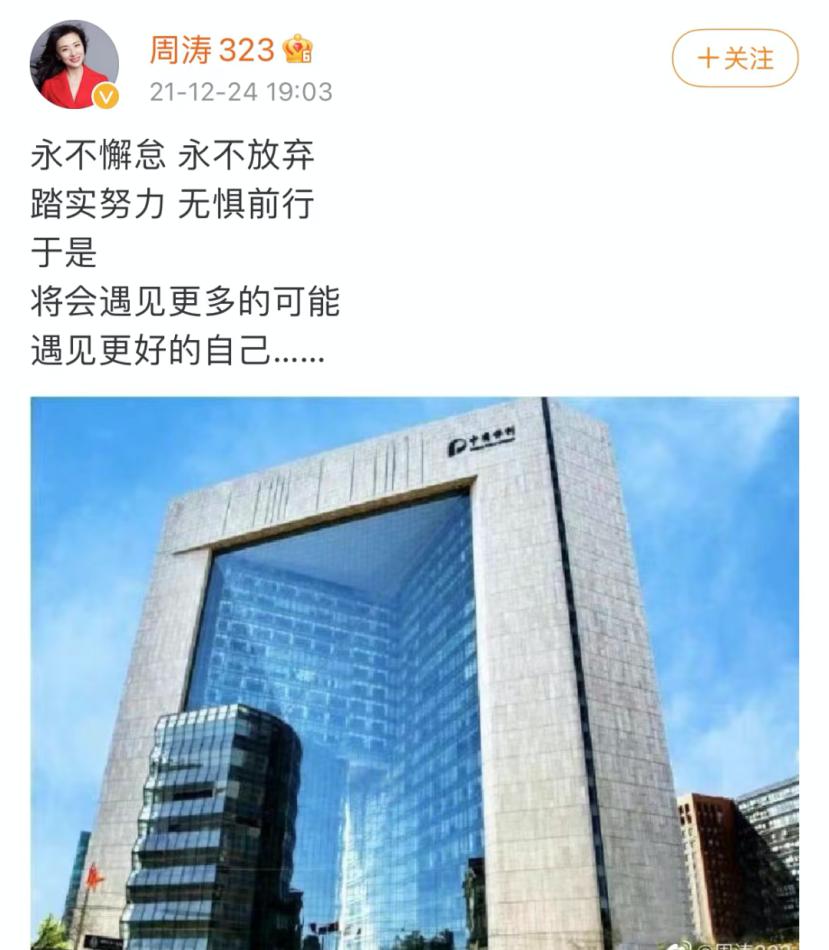Follow 周涛323 with the 关注 button
This screenshot has height=950, width=829.
(735, 59)
